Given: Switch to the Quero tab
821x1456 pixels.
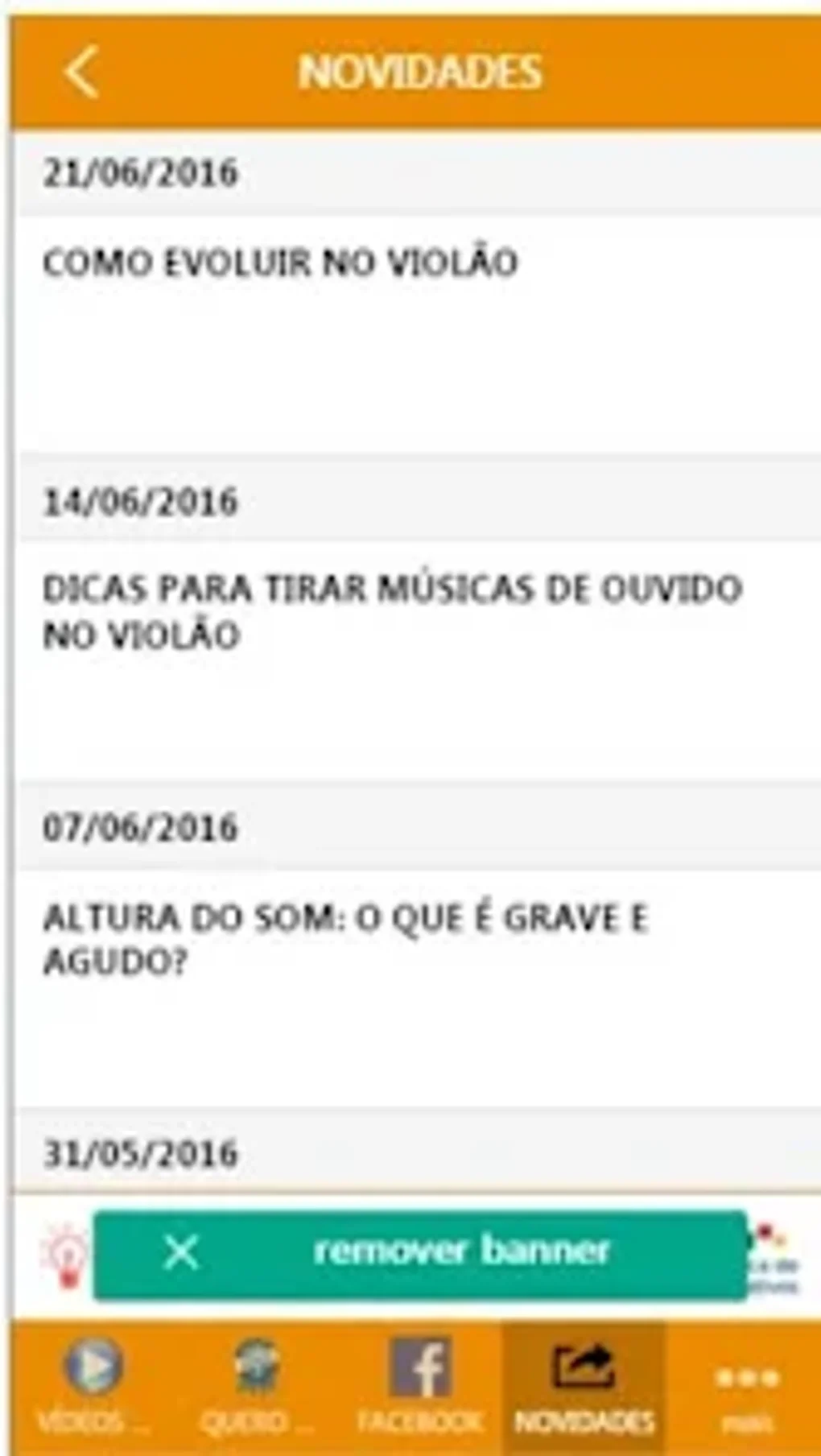Looking at the screenshot, I should click(256, 1385).
